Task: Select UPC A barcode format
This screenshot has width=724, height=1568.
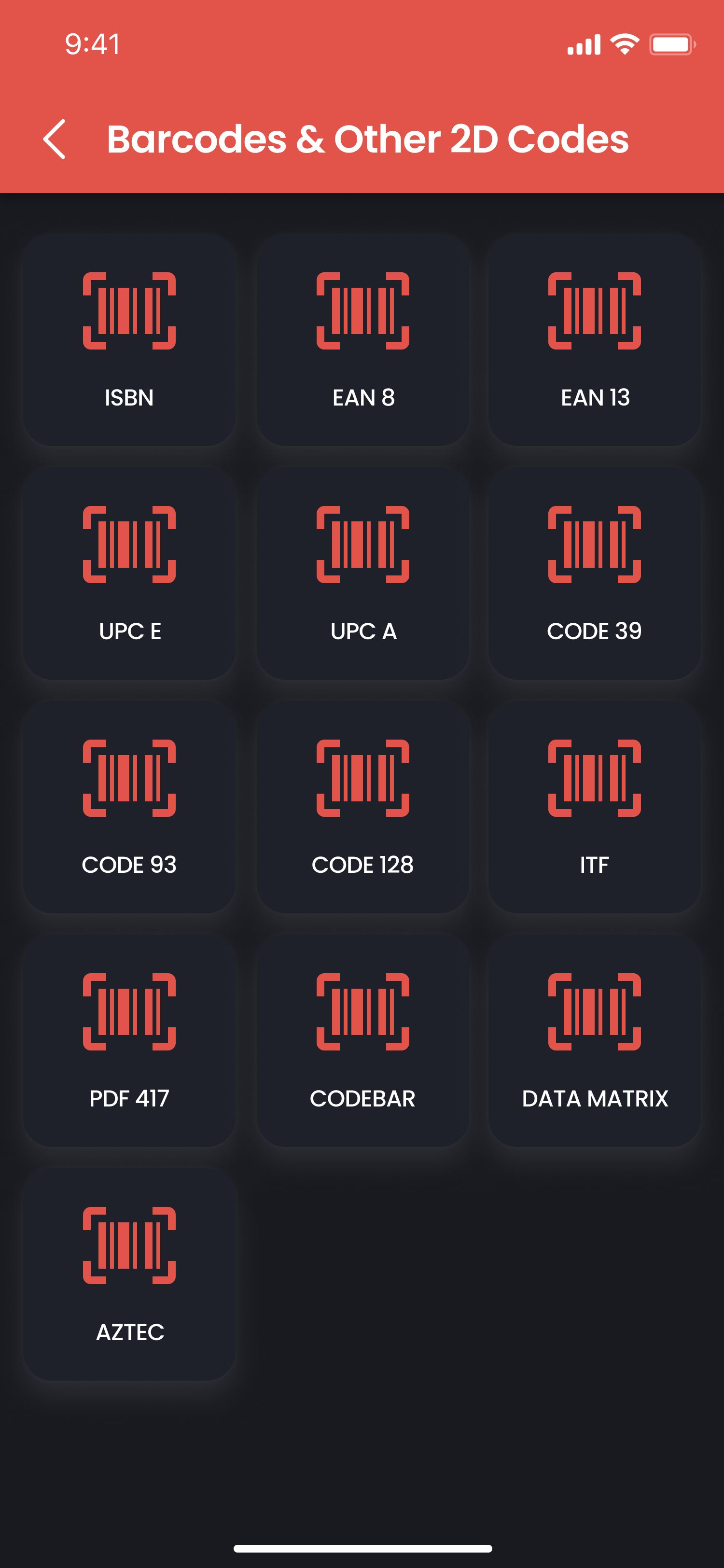Action: coord(362,574)
